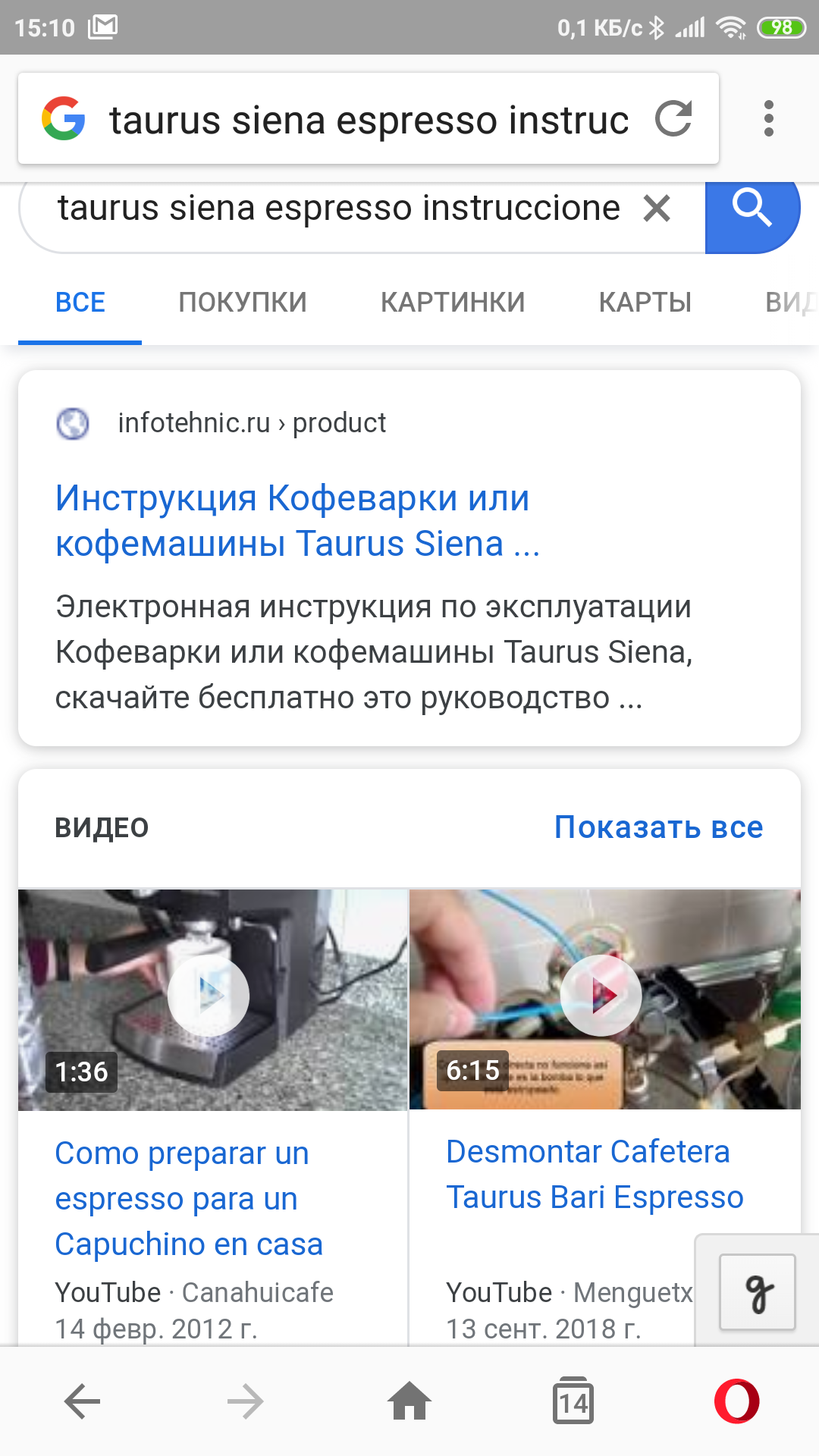
Task: Select the ВСЕ results tab
Action: (x=80, y=303)
